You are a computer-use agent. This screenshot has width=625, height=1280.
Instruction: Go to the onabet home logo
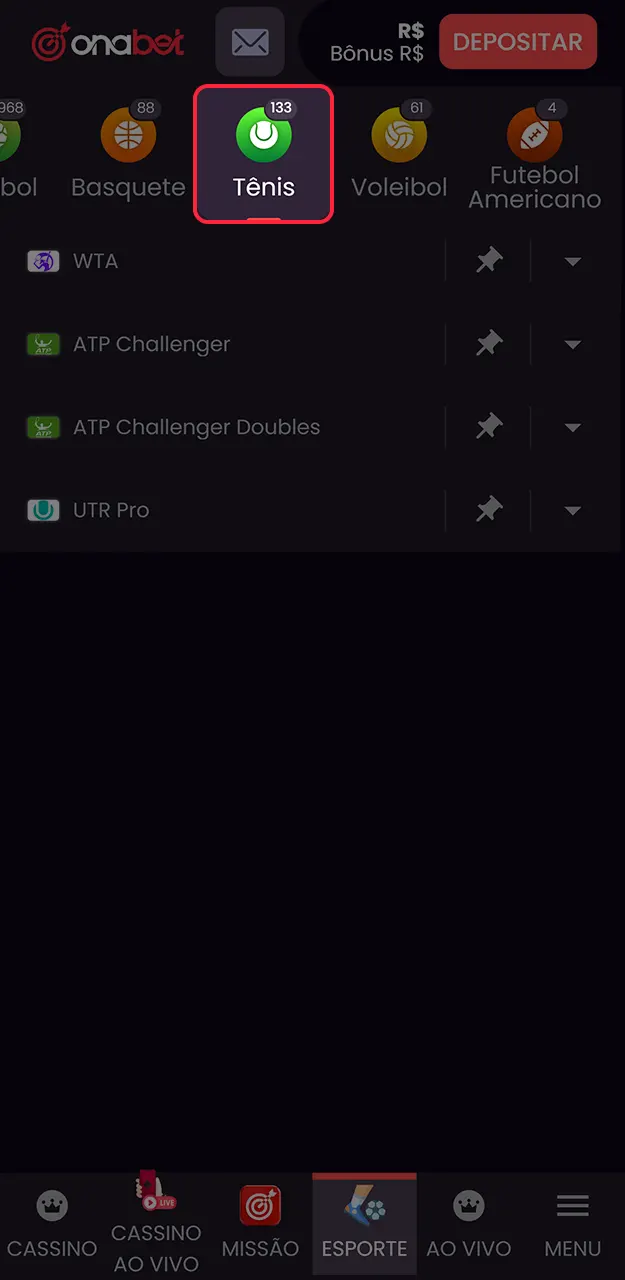(107, 42)
